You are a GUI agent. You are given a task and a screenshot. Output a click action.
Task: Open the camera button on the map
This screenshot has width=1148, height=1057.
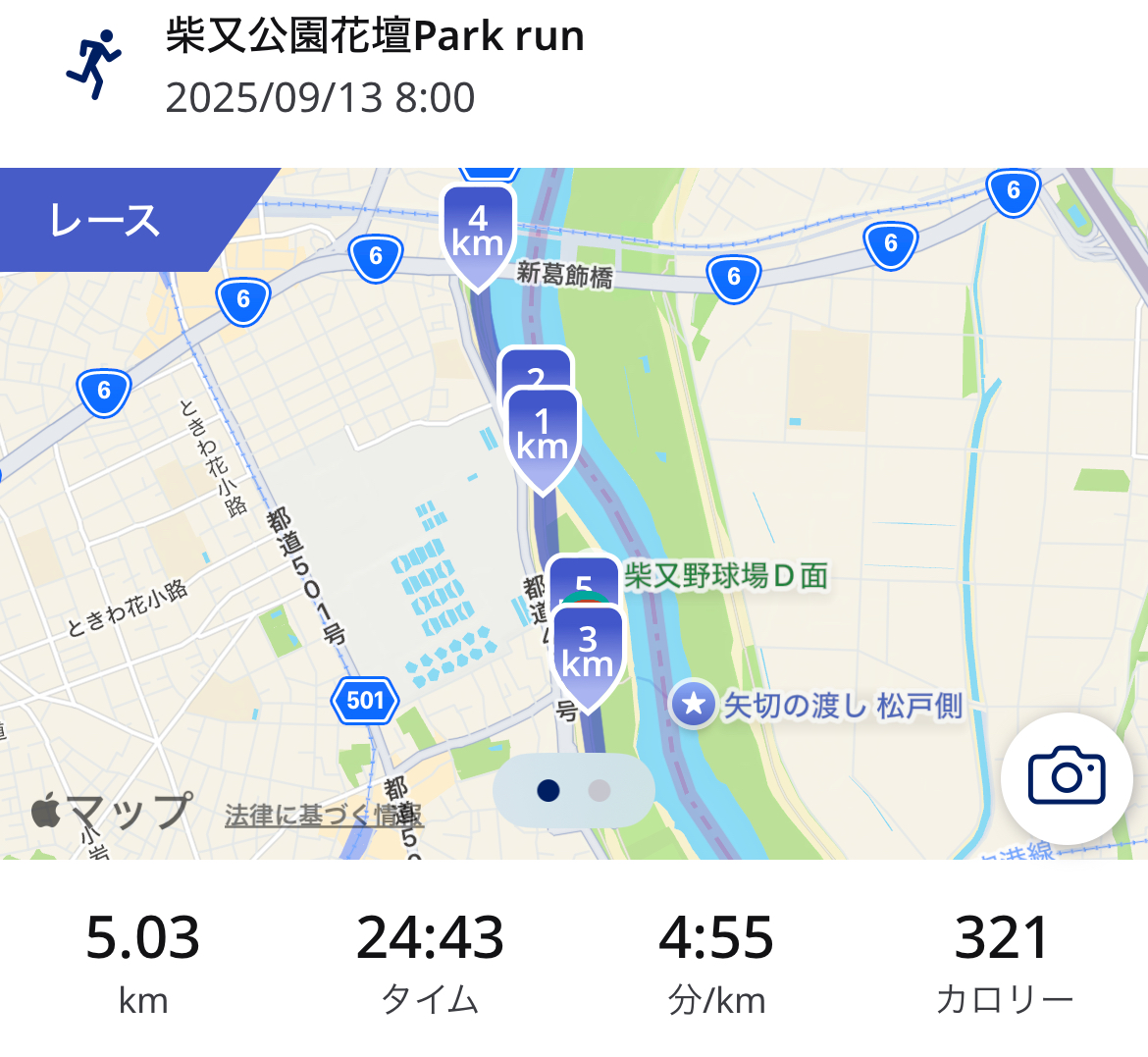click(1067, 777)
